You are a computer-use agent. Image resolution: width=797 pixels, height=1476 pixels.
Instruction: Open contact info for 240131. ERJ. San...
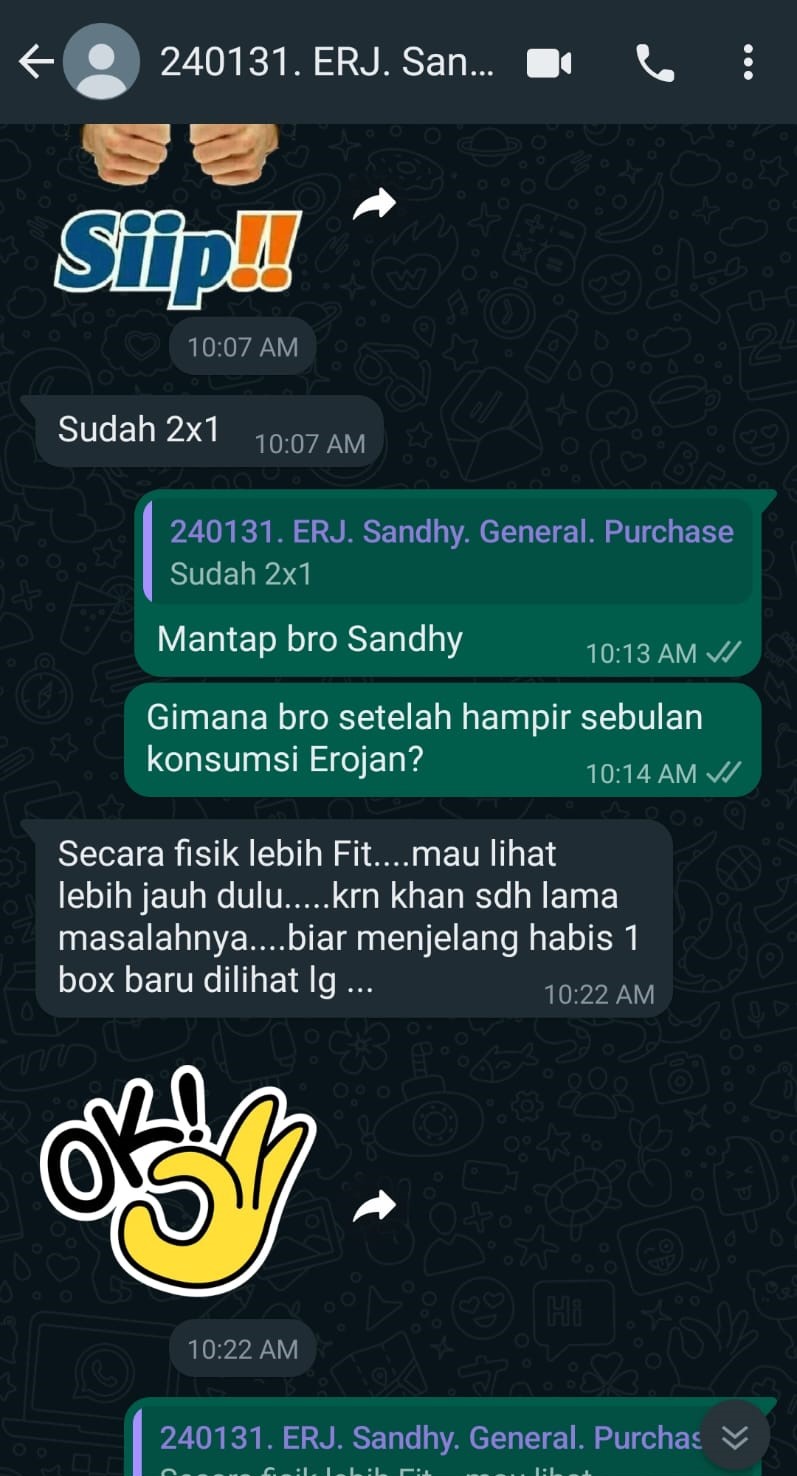326,63
